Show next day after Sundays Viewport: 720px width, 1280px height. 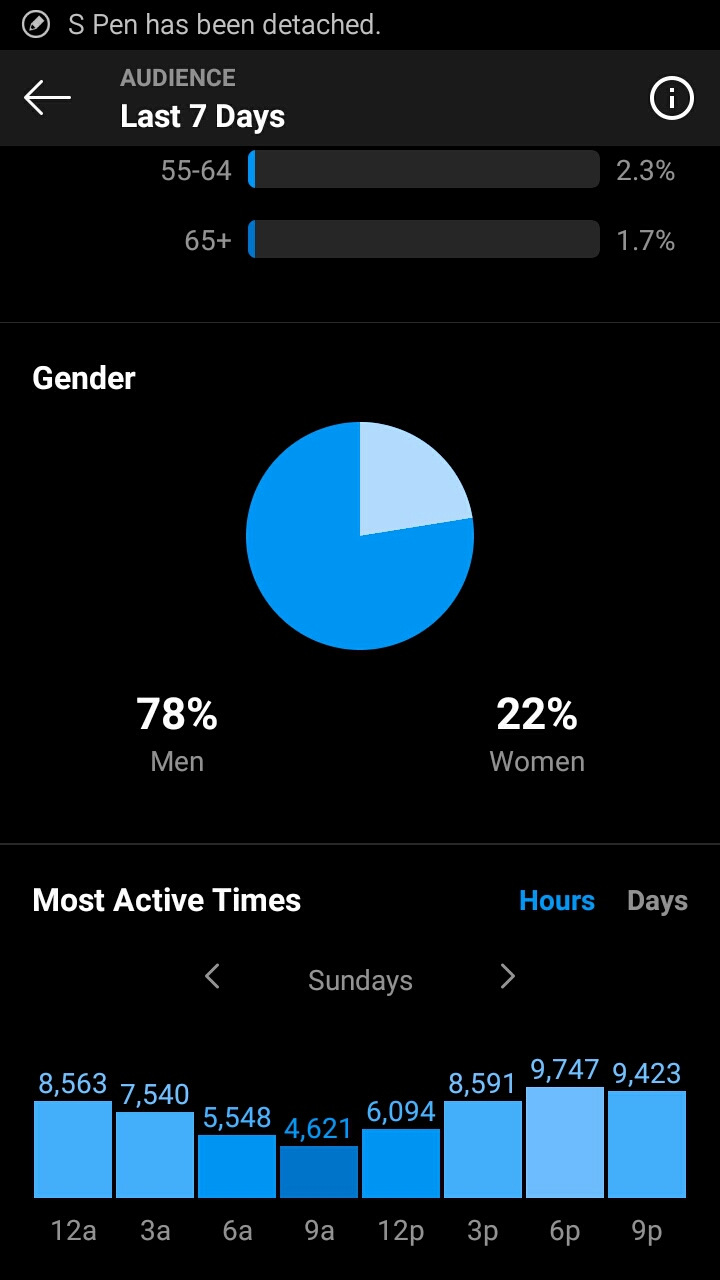[508, 976]
